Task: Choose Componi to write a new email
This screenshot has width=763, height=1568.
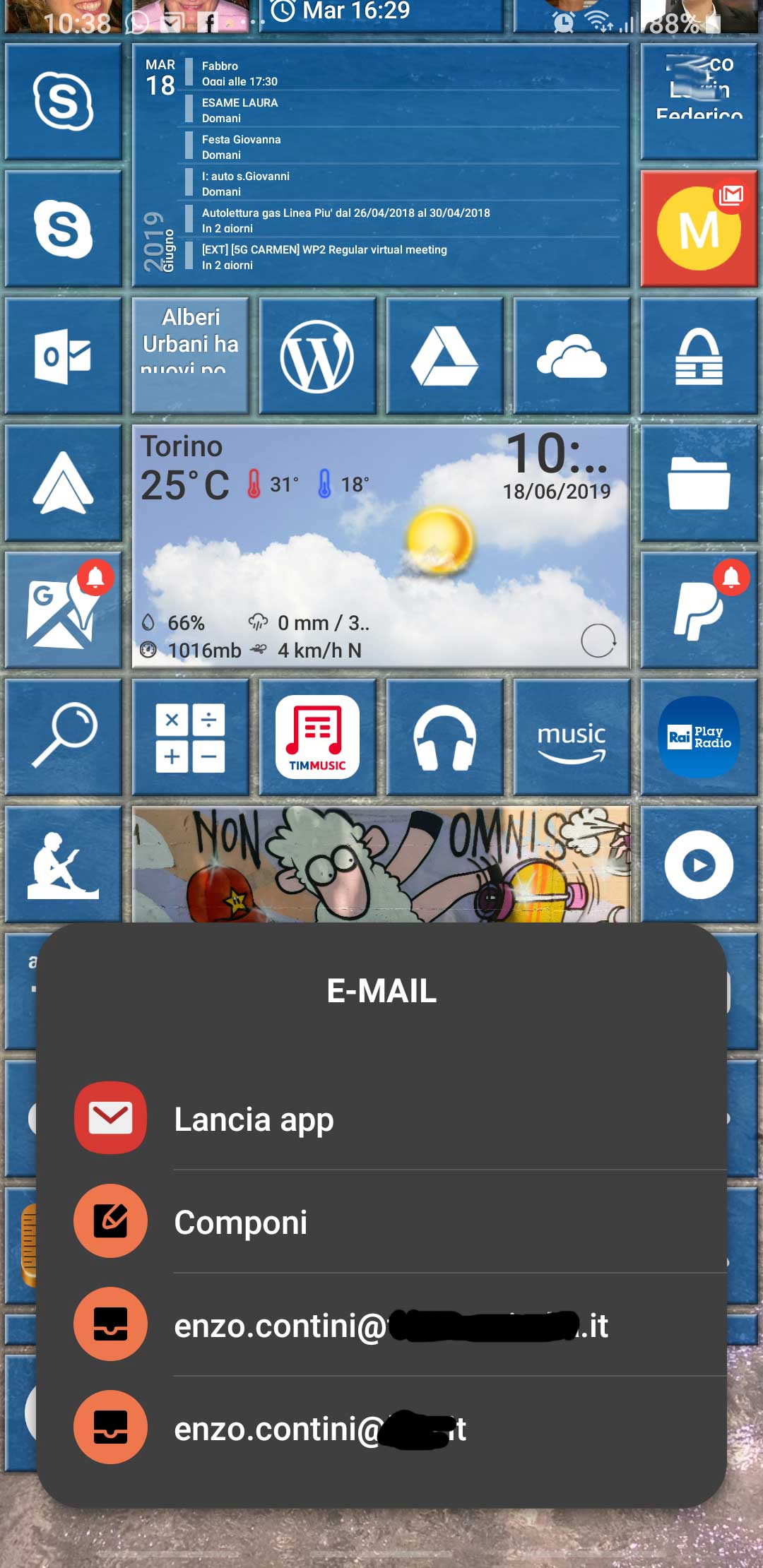Action: pos(240,1222)
